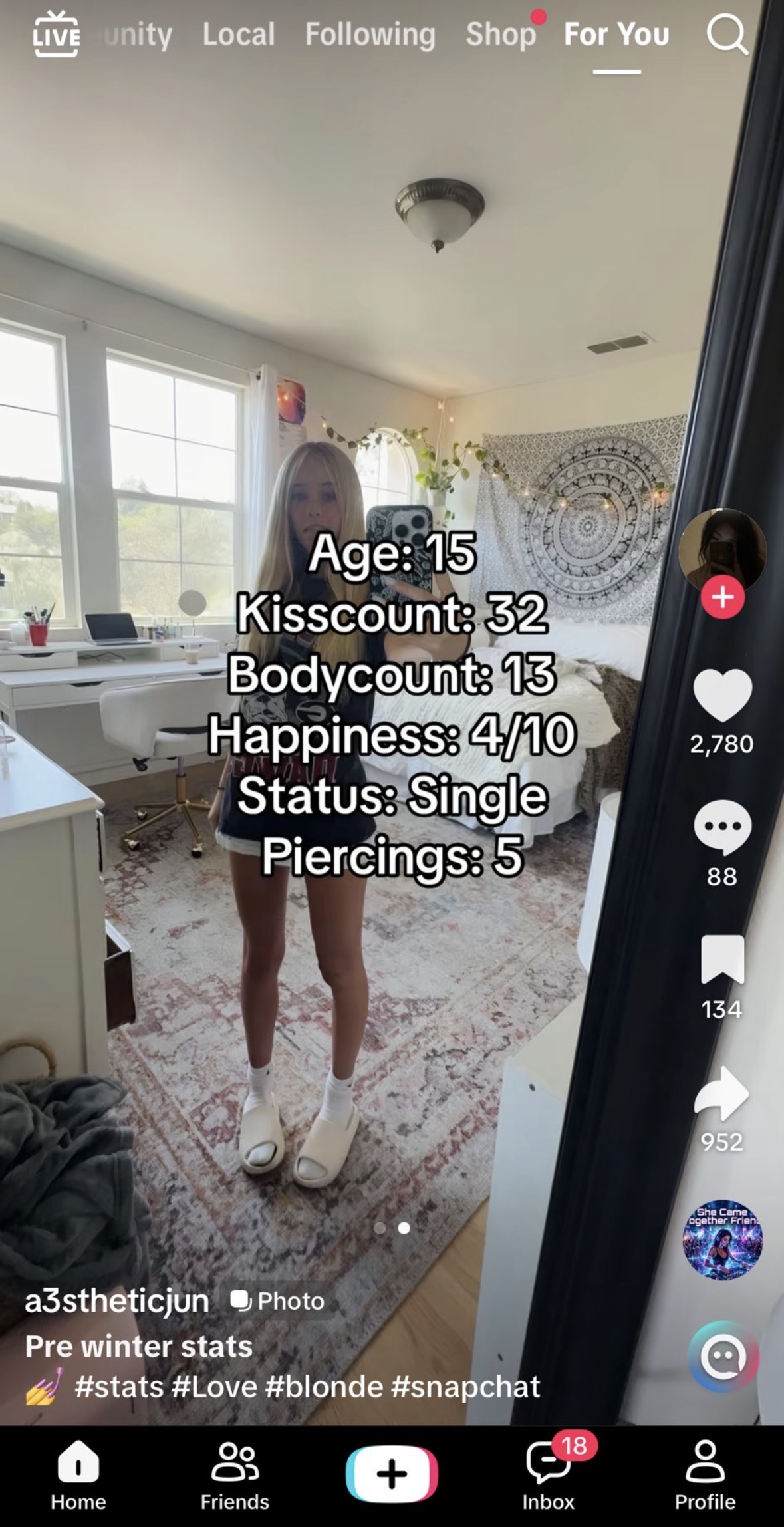Open the sound disc for this post

pyautogui.click(x=723, y=1240)
